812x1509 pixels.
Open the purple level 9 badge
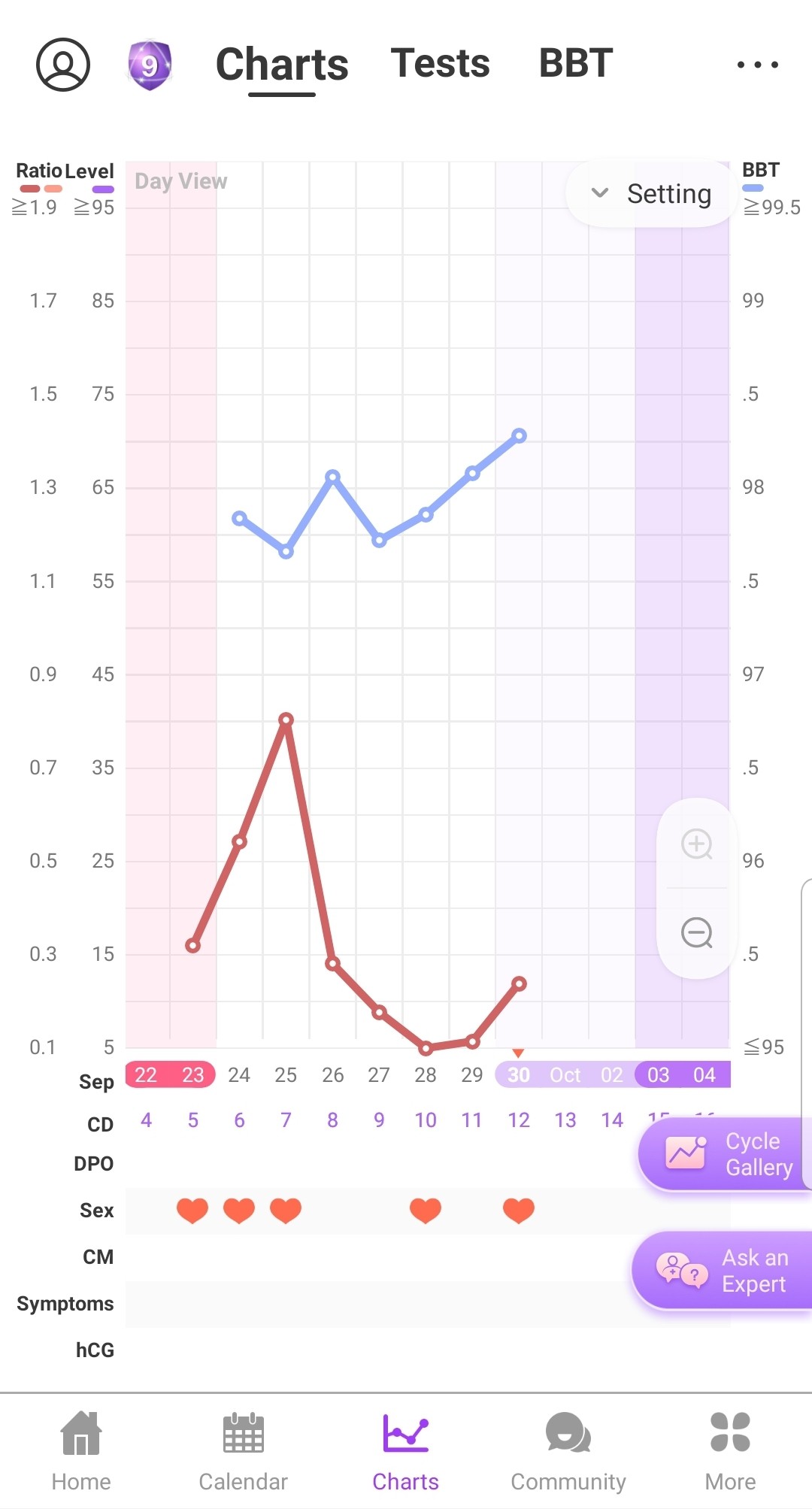click(x=150, y=65)
